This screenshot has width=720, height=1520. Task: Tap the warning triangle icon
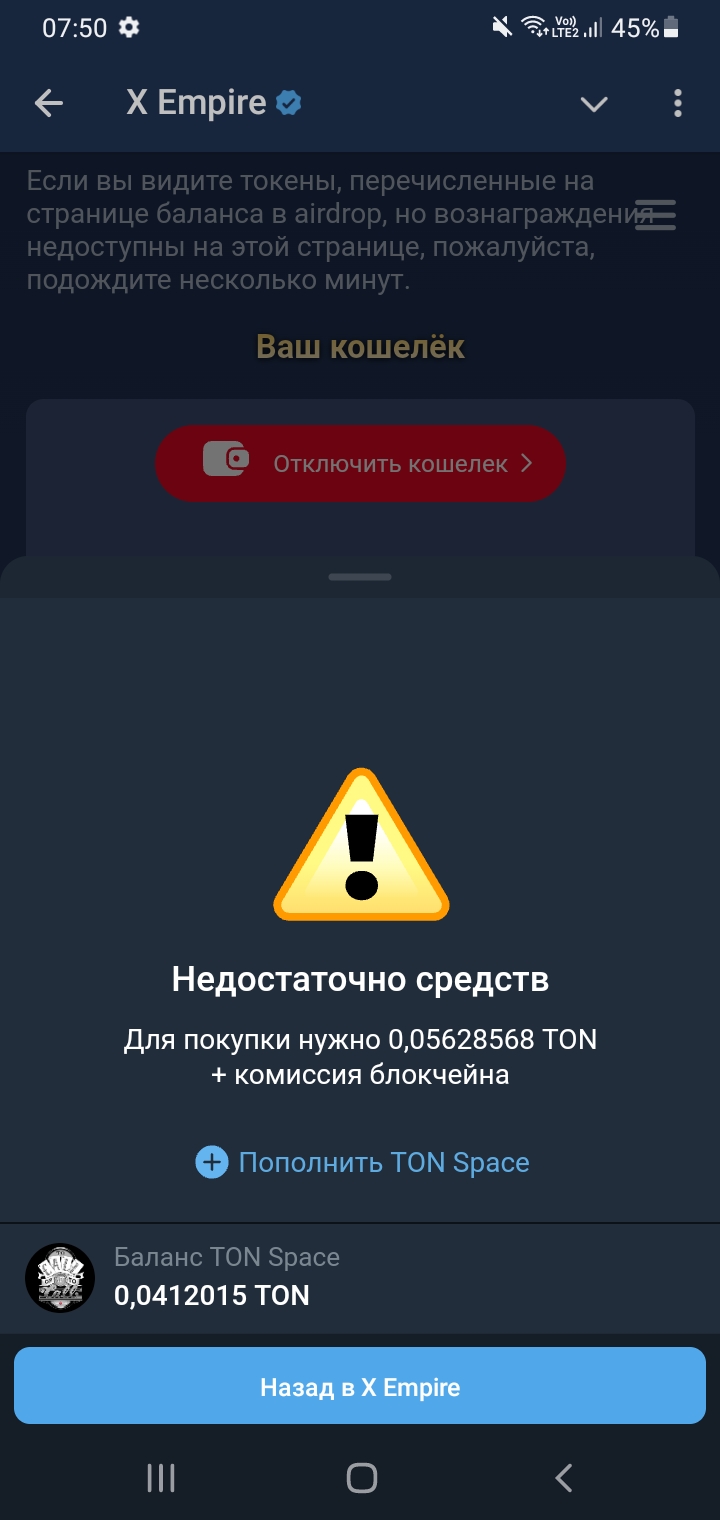click(360, 843)
